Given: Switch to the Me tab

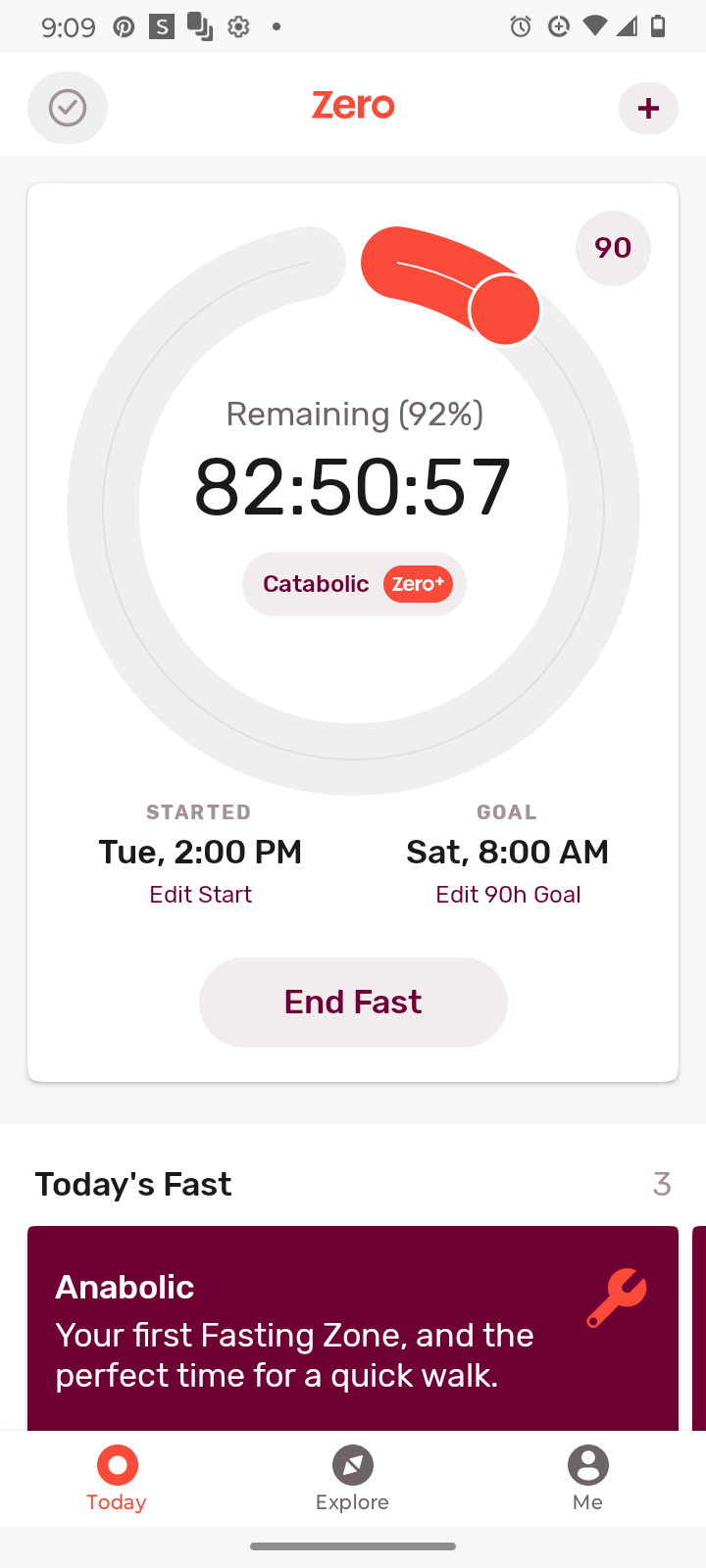Looking at the screenshot, I should pos(587,1480).
